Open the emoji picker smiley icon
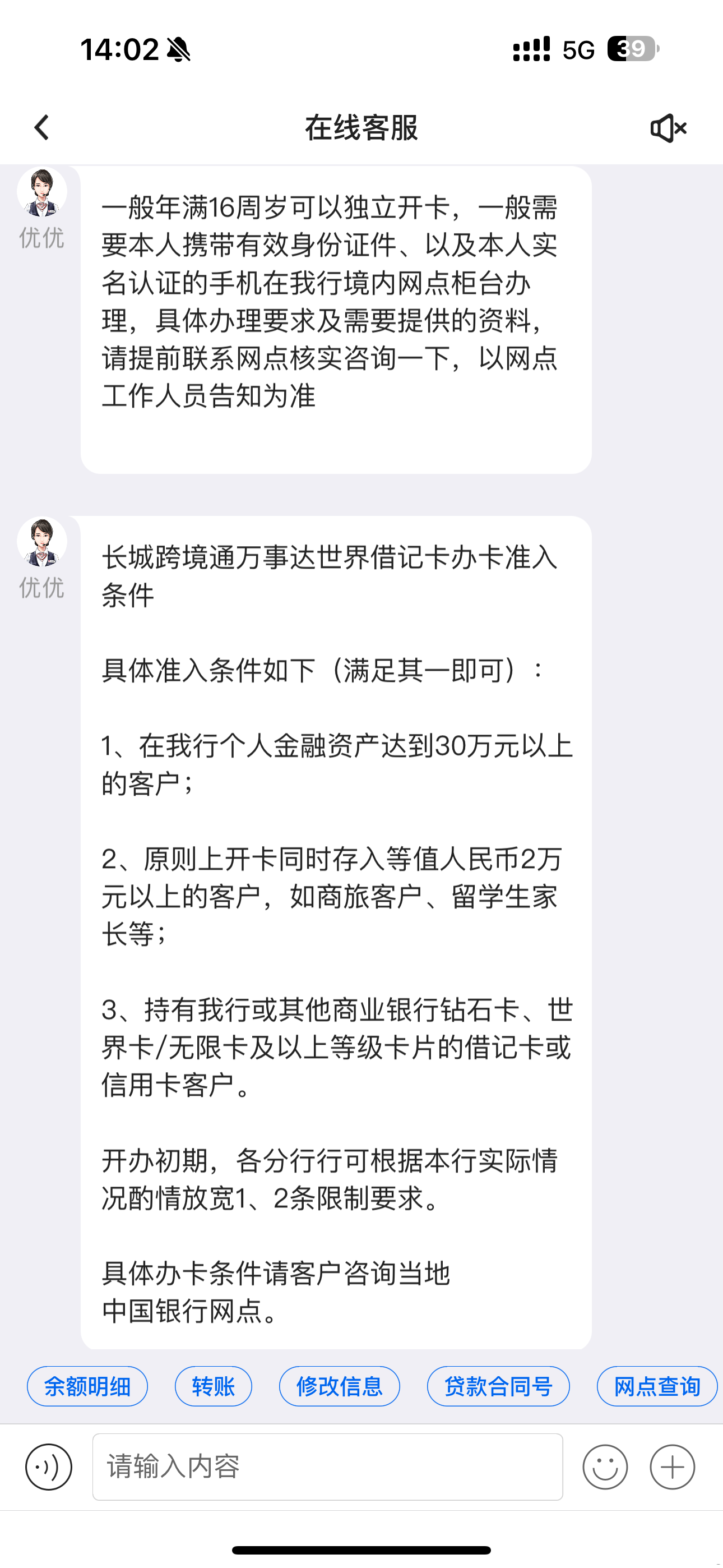Screen dimensions: 723x1568 (x=608, y=1467)
